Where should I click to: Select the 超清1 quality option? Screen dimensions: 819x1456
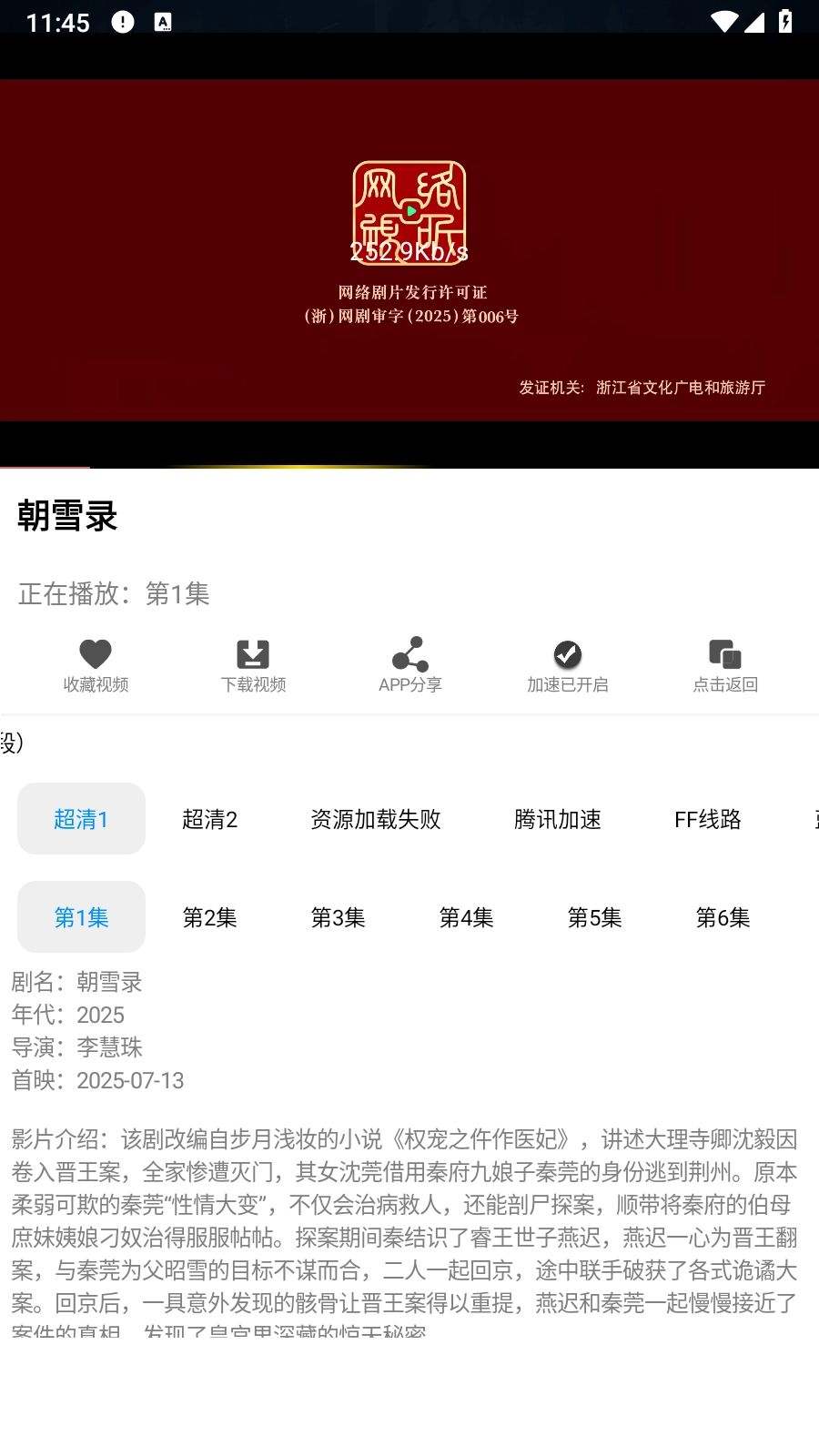[81, 818]
